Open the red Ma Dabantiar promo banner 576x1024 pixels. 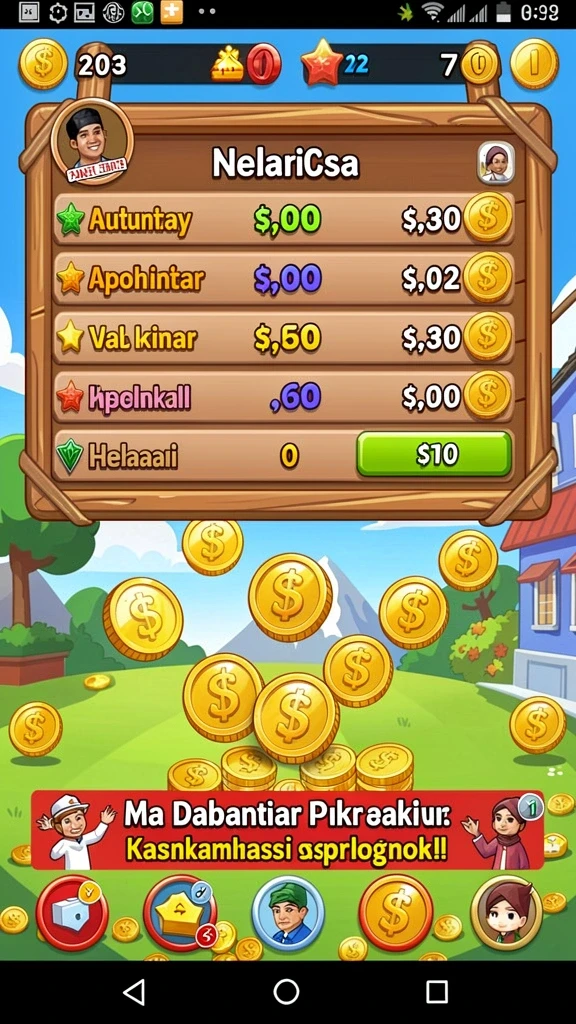[287, 829]
